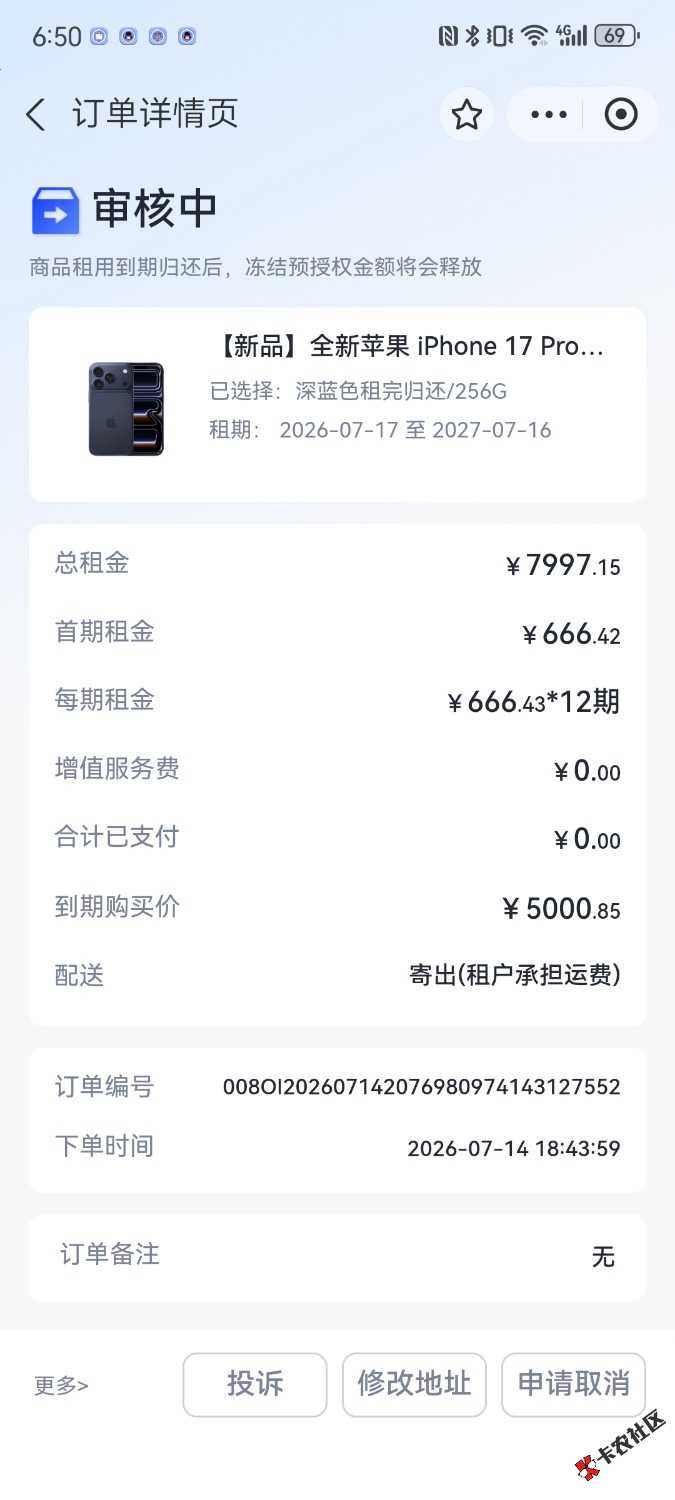Image resolution: width=675 pixels, height=1500 pixels.
Task: Favorite this mini program with the star icon
Action: (x=467, y=115)
